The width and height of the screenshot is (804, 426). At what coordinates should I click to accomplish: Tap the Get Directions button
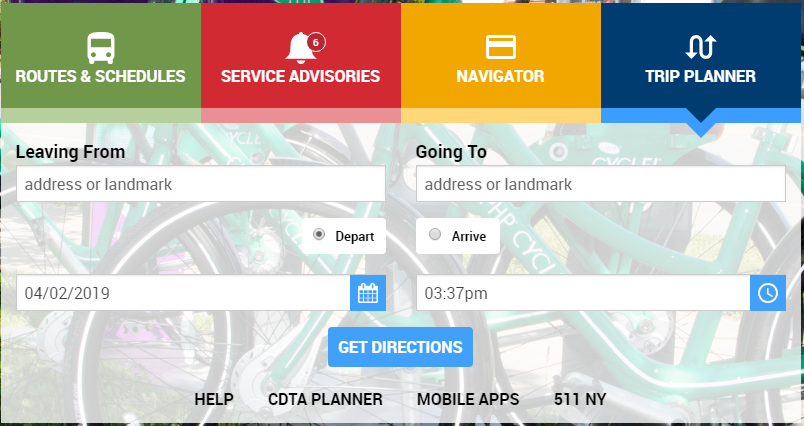pyautogui.click(x=400, y=347)
